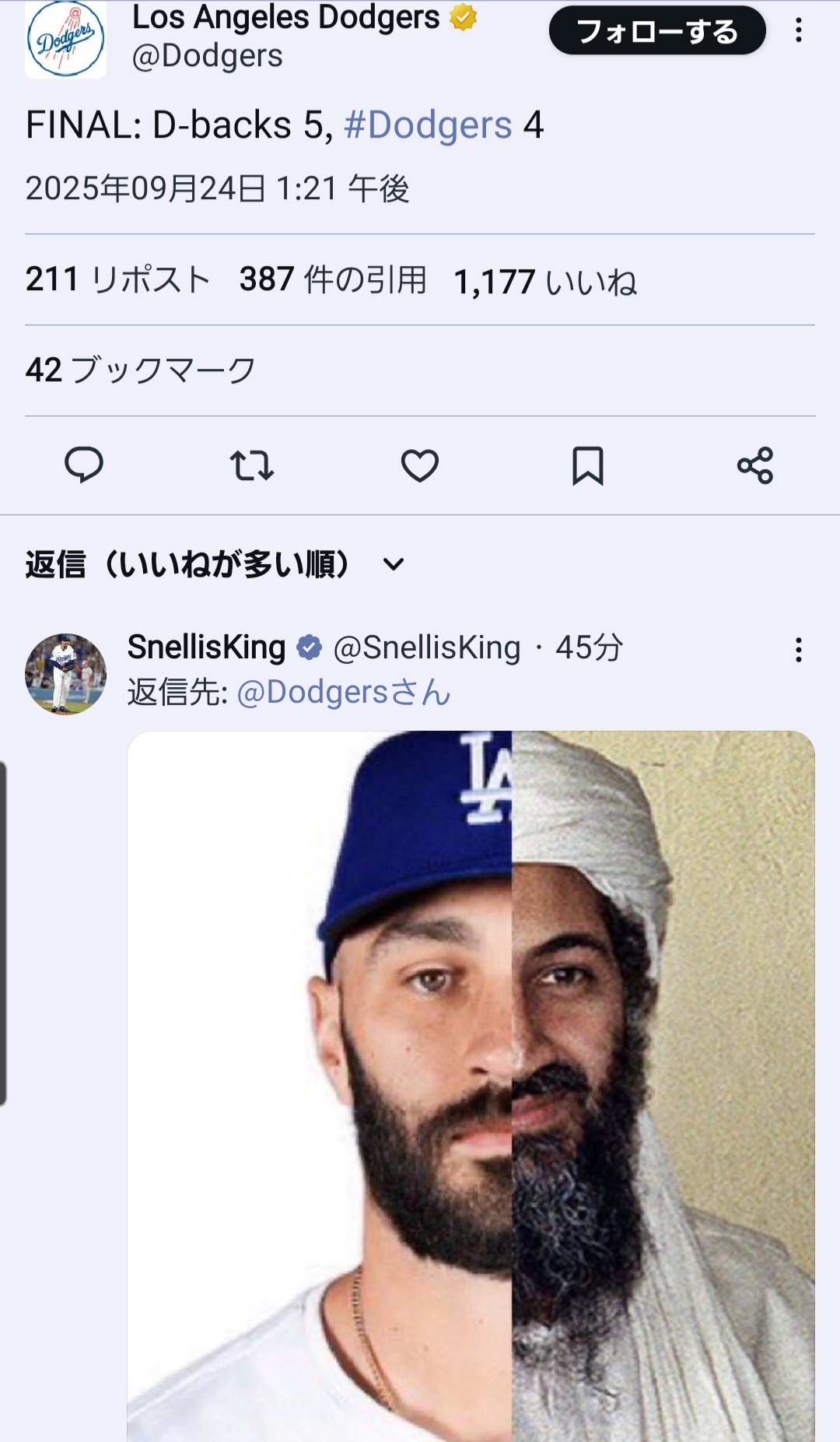Tap the フォローする follow button
The width and height of the screenshot is (840, 1442).
657,31
